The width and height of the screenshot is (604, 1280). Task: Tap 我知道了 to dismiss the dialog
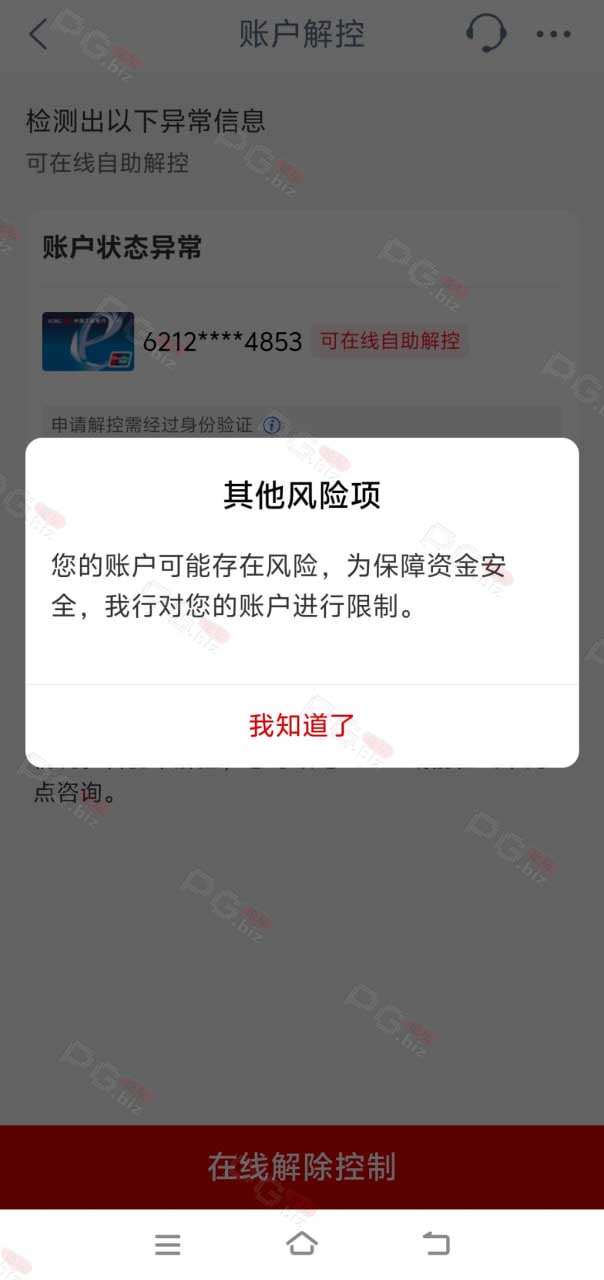(302, 726)
